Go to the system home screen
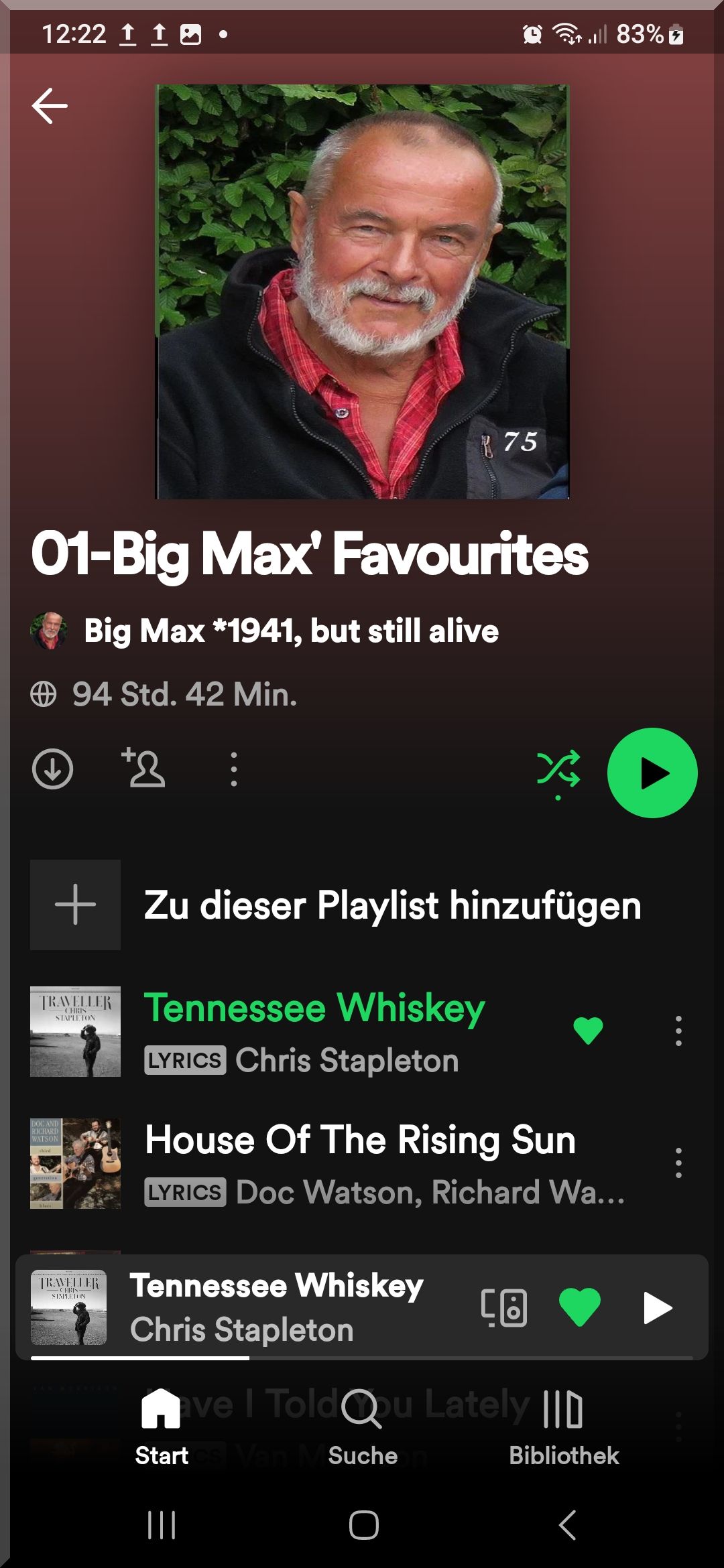The width and height of the screenshot is (724, 1568). click(x=363, y=1526)
